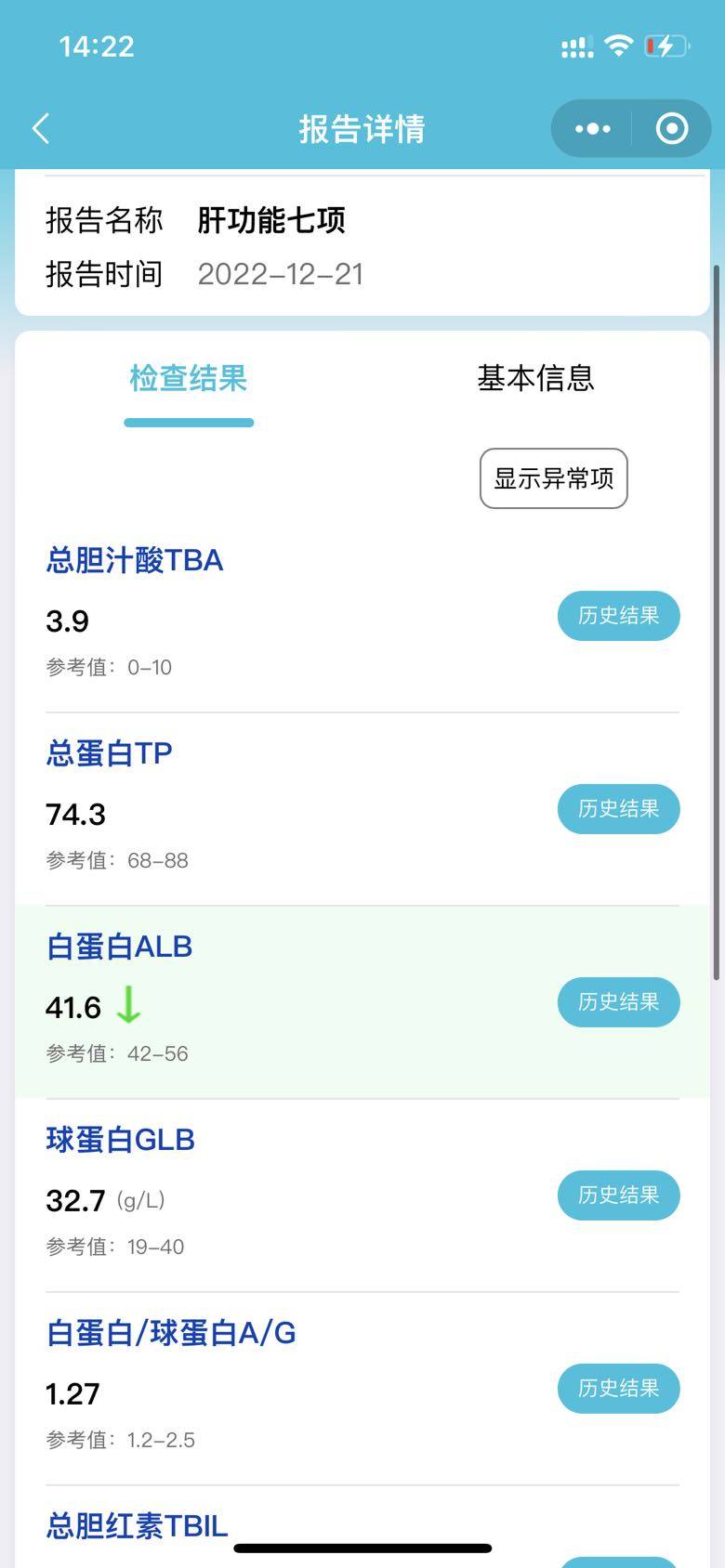Go back from 报告详情 page
The width and height of the screenshot is (725, 1568).
point(41,128)
